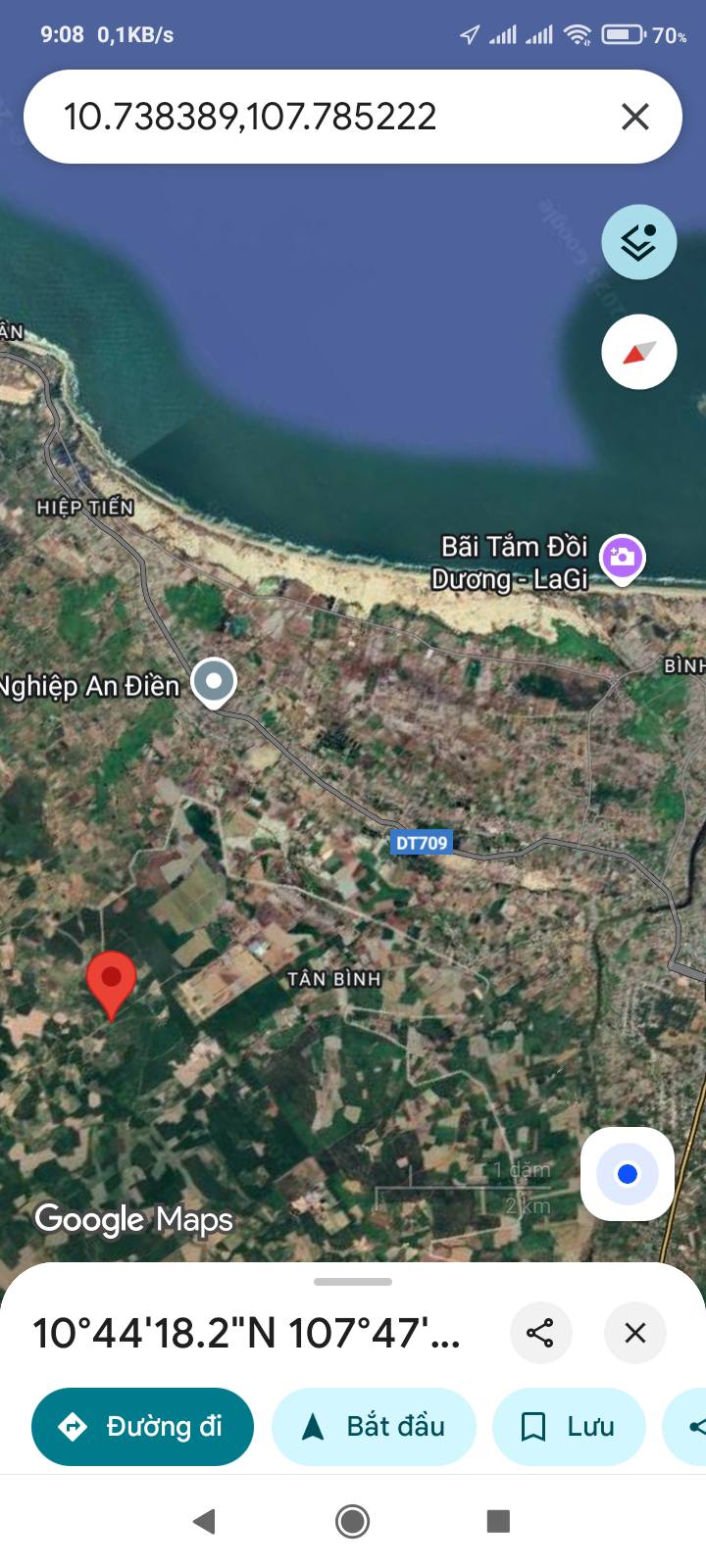This screenshot has height=1568, width=706.
Task: Save the place with Lưu
Action: pyautogui.click(x=569, y=1426)
